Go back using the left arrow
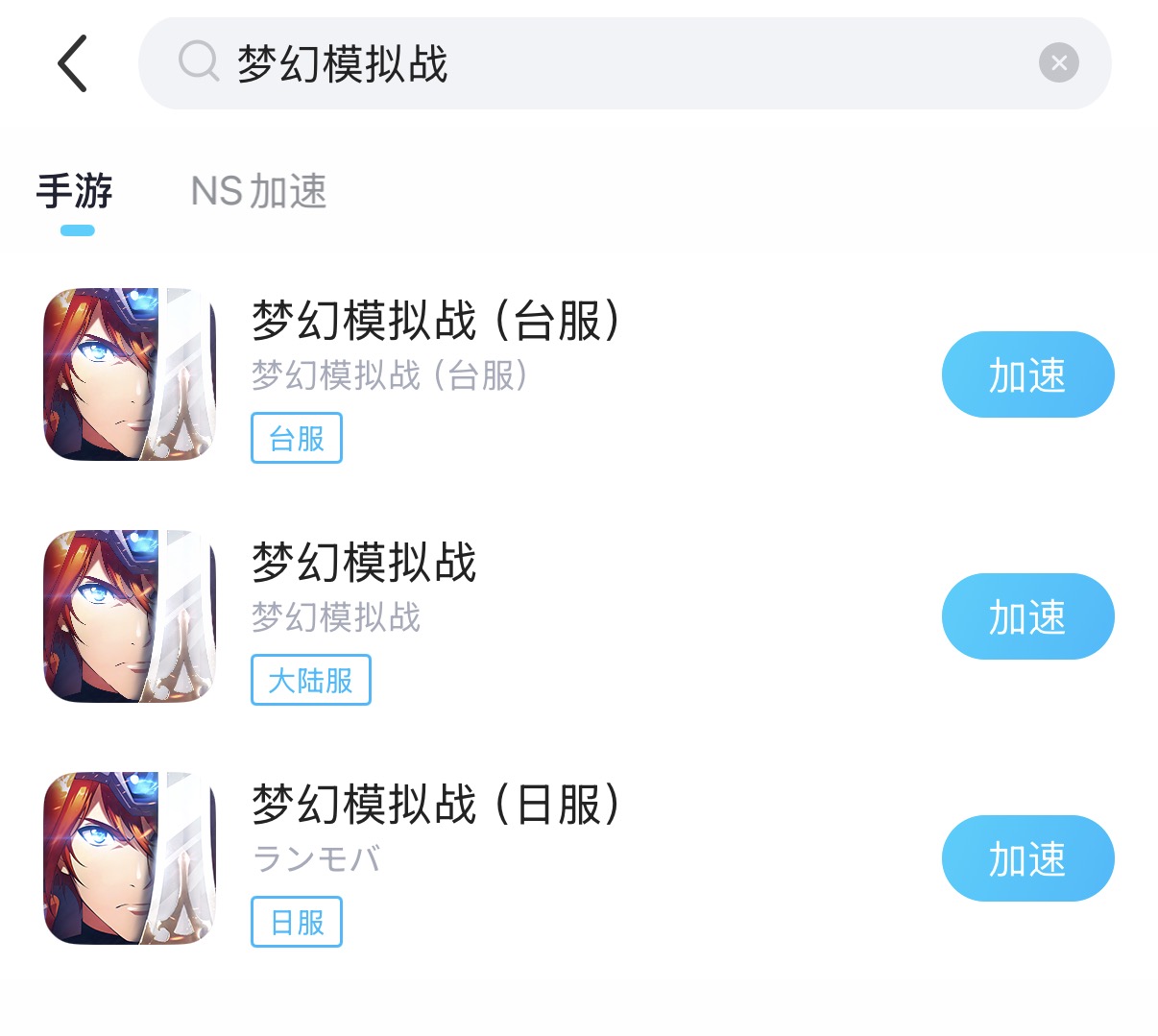The width and height of the screenshot is (1158, 1036). [73, 63]
